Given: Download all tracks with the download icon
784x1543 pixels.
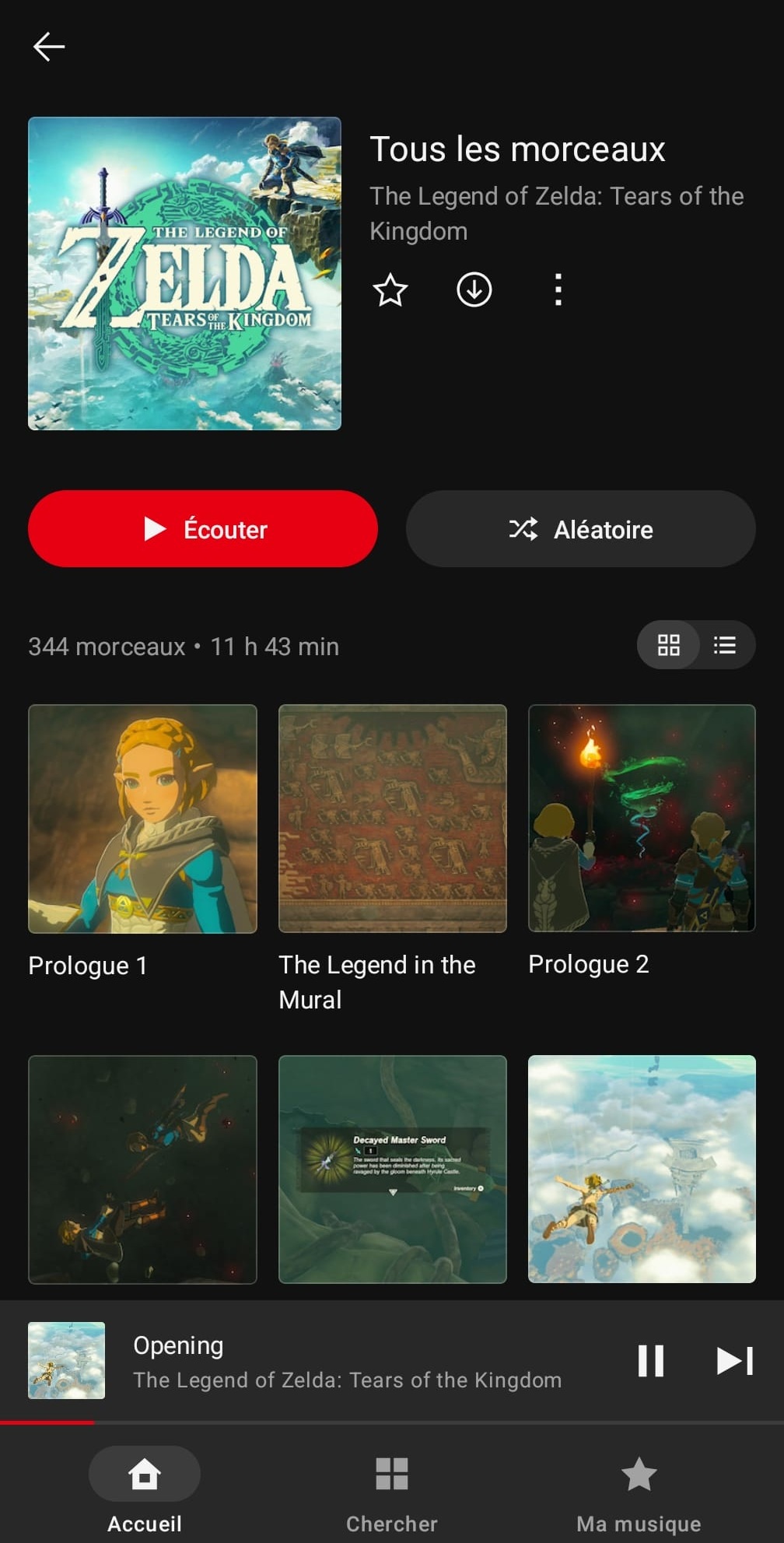Looking at the screenshot, I should [474, 290].
